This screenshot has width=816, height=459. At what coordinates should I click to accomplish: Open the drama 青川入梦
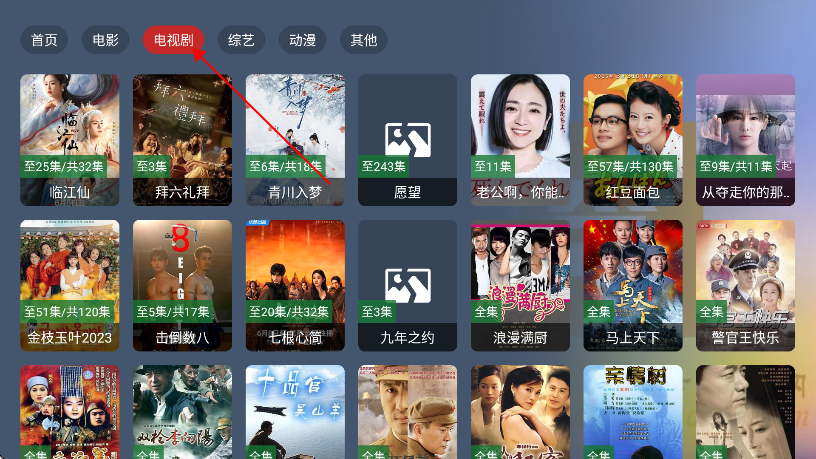[295, 140]
